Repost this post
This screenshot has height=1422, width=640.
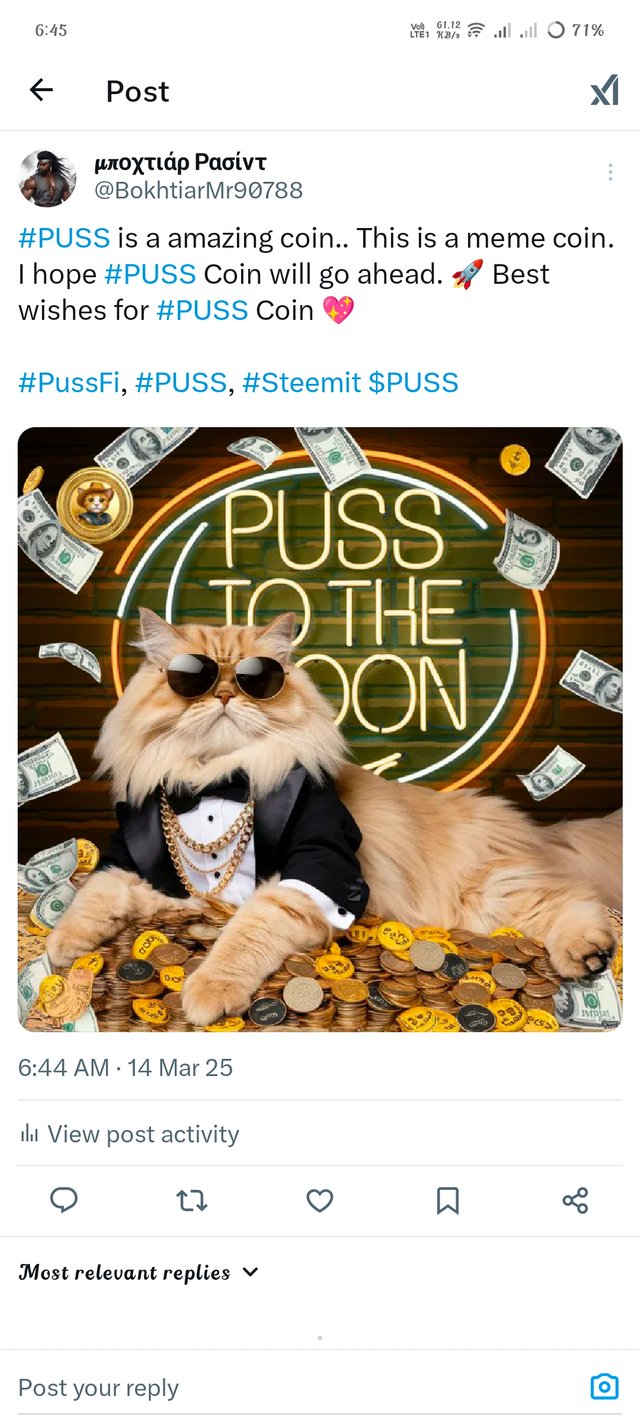click(192, 1200)
